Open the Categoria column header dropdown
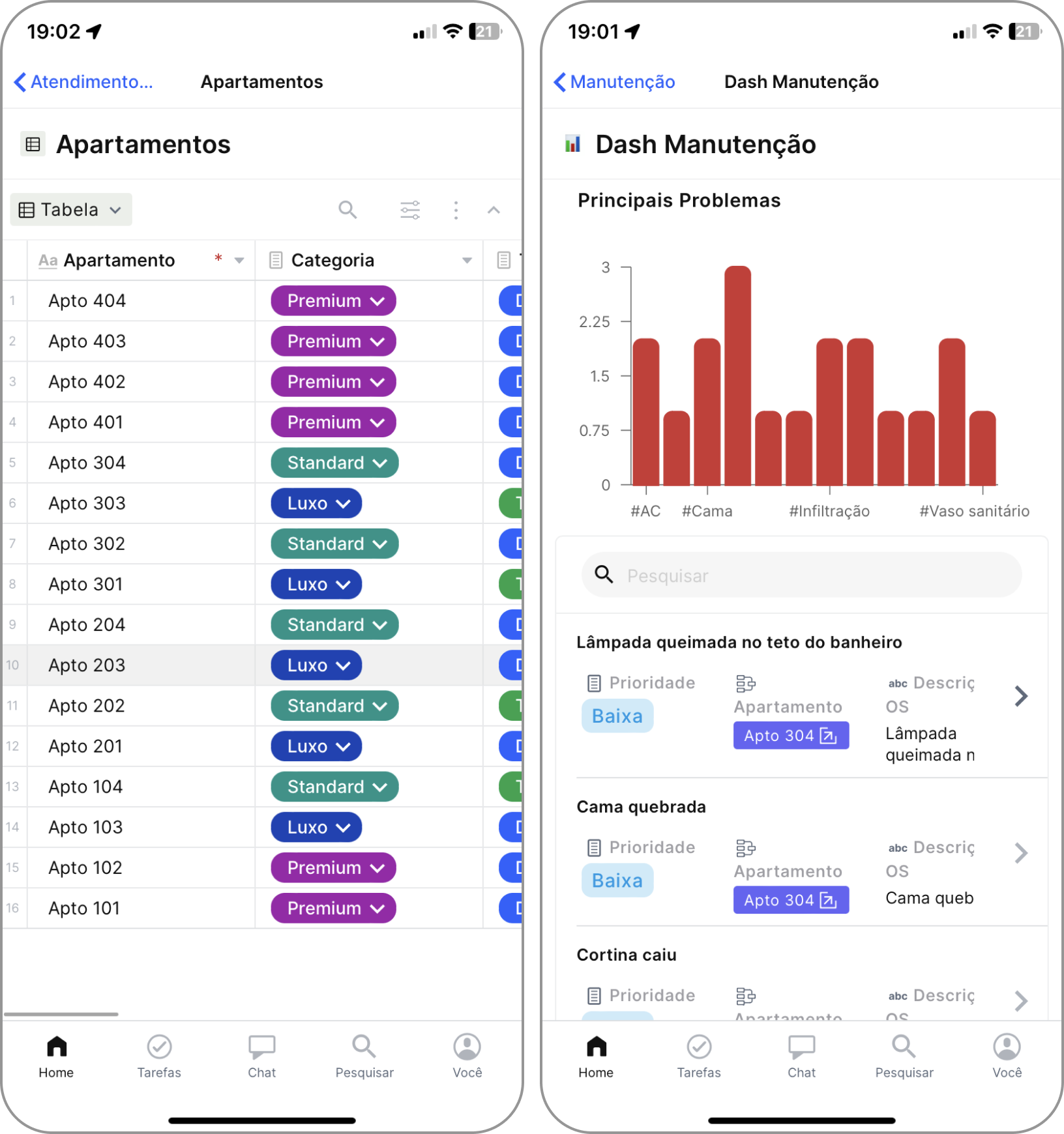 tap(467, 261)
